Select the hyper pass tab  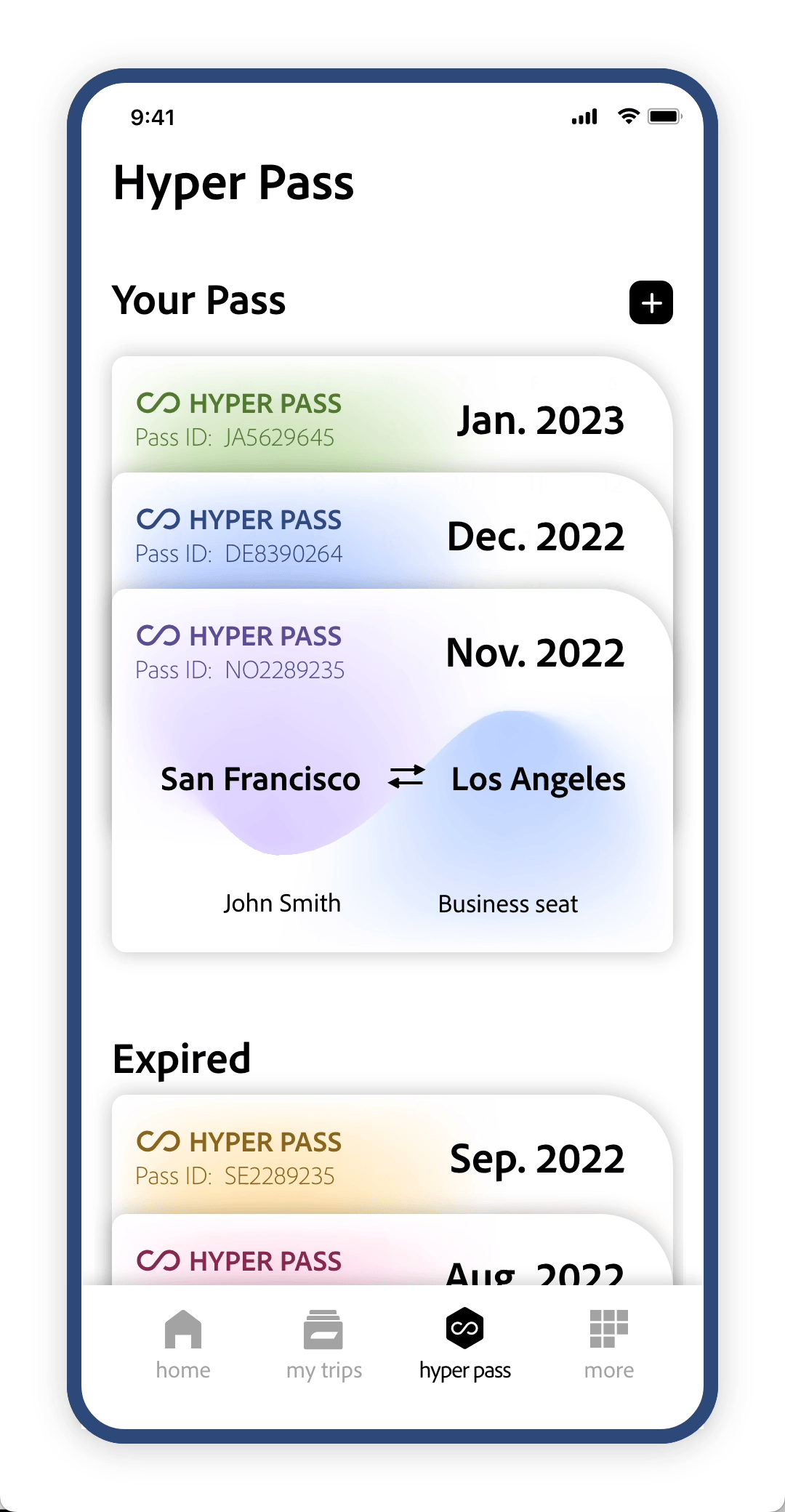pyautogui.click(x=465, y=1345)
